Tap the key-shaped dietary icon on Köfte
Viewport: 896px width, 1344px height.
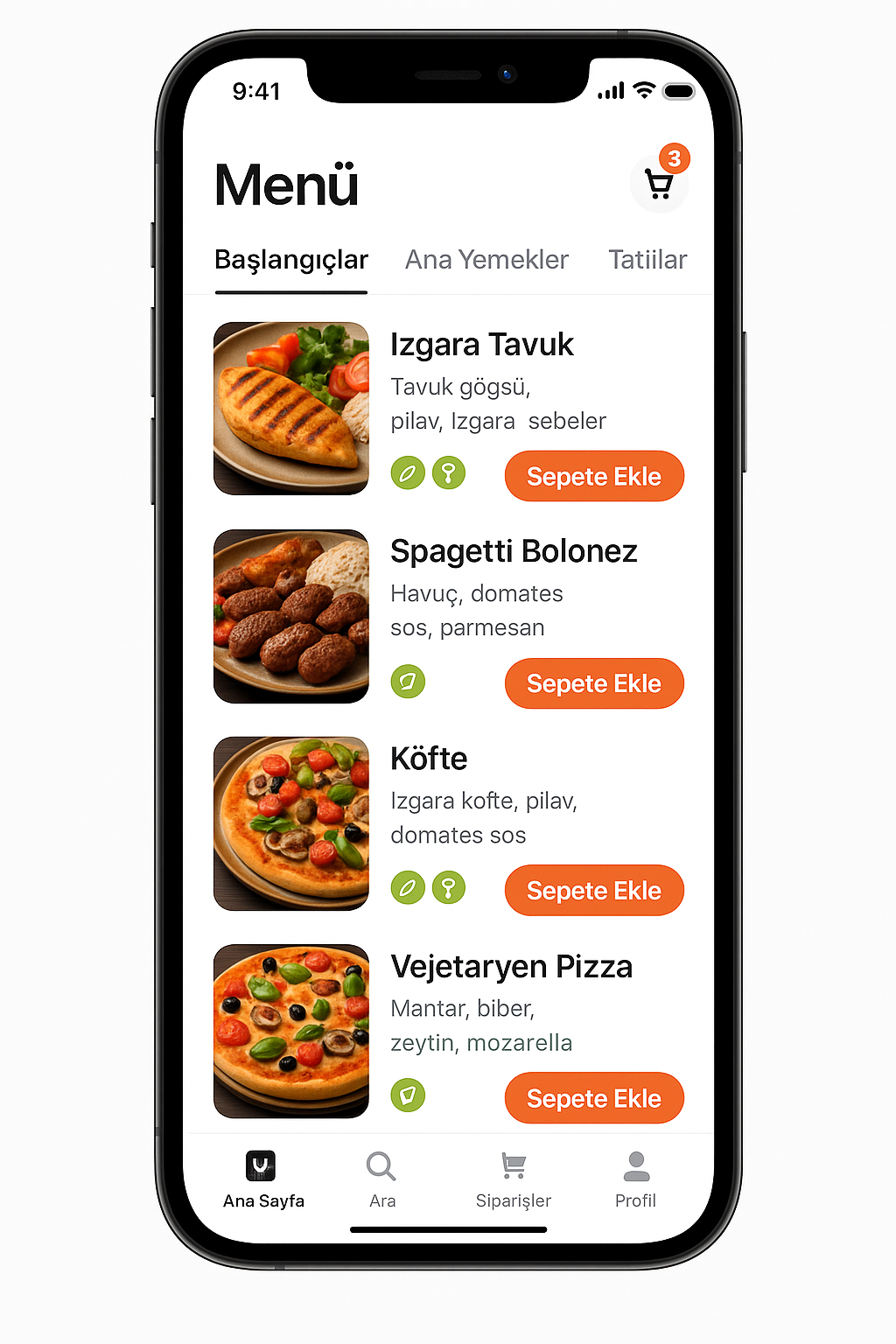(449, 887)
